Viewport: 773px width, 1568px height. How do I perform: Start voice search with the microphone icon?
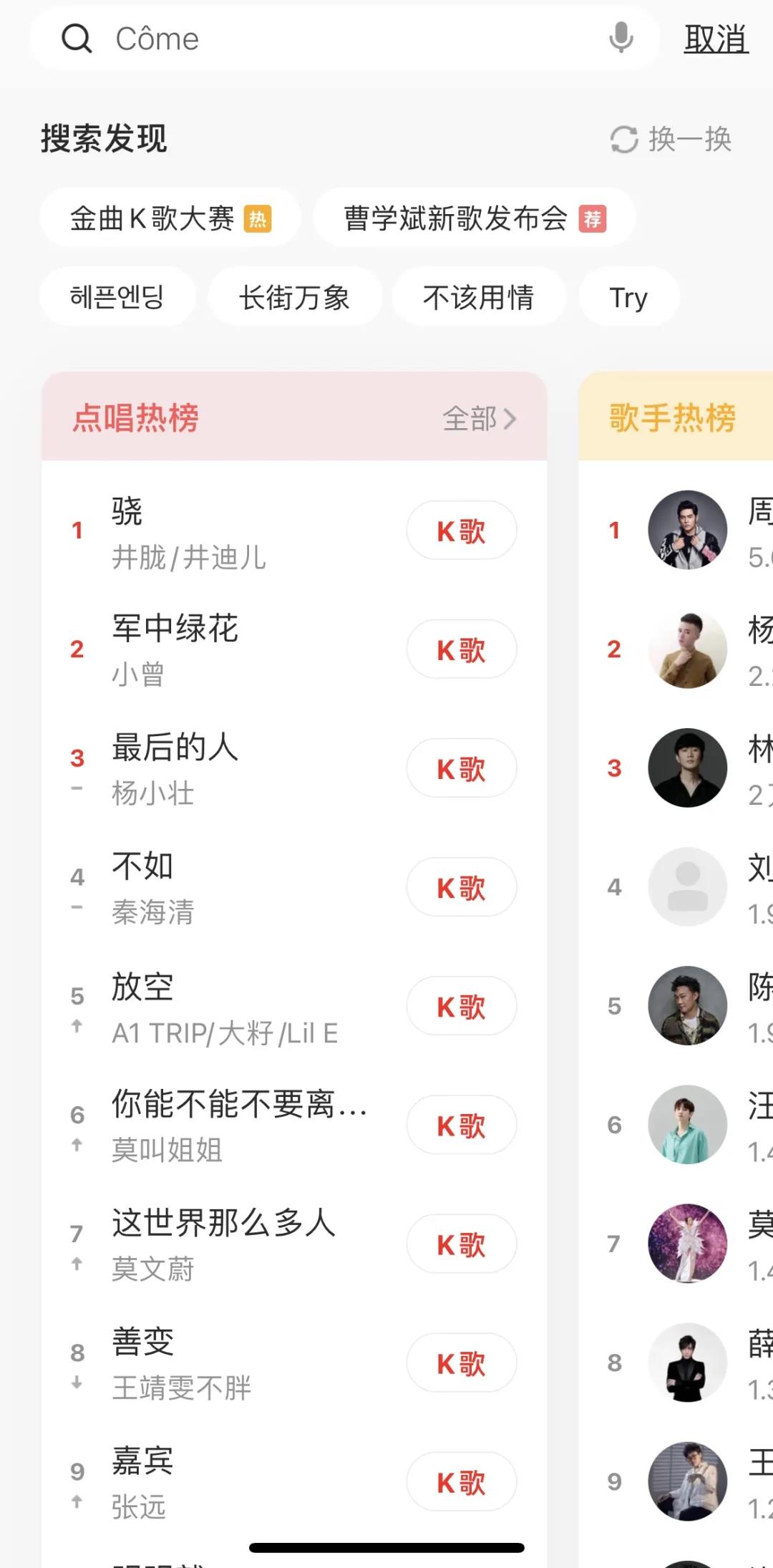[x=621, y=38]
